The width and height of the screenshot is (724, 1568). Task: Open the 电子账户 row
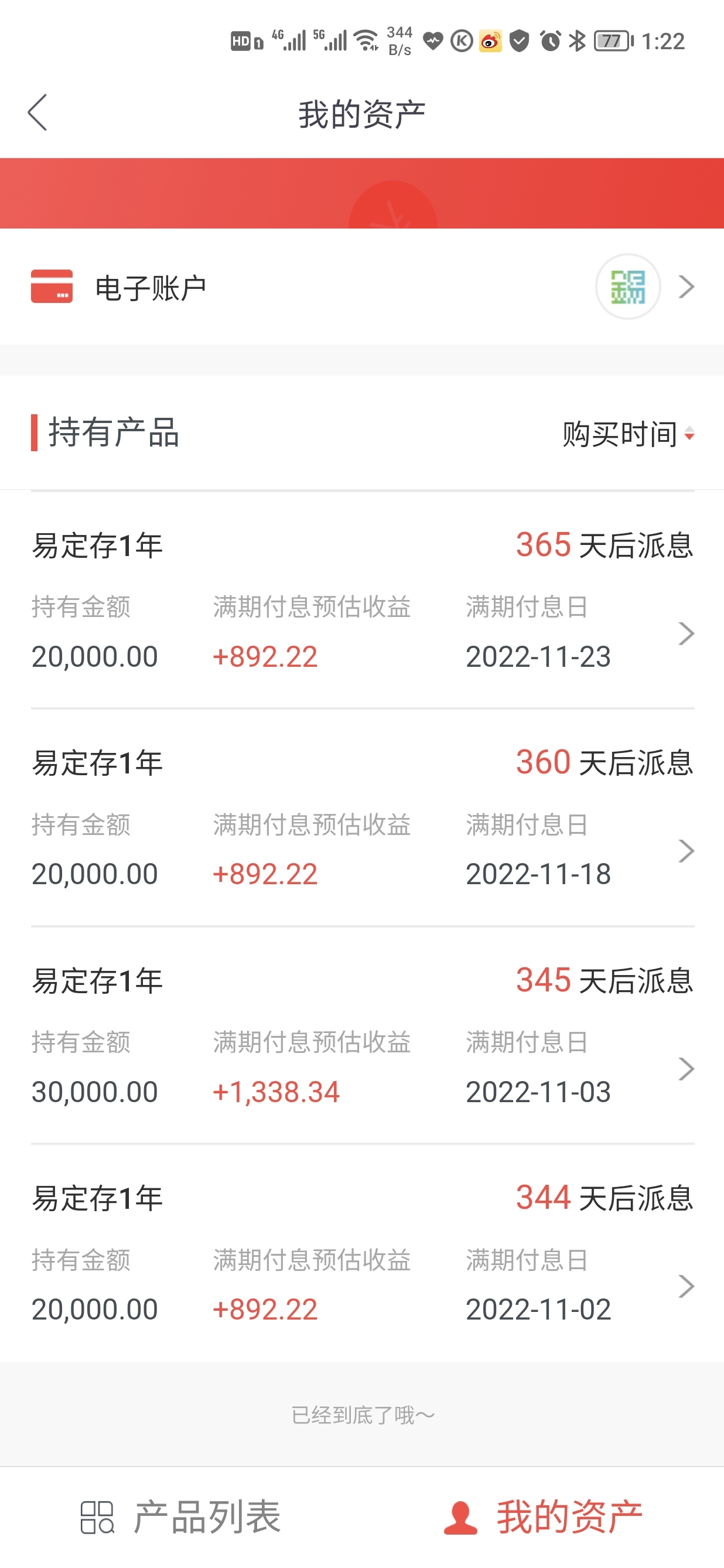pyautogui.click(x=362, y=287)
